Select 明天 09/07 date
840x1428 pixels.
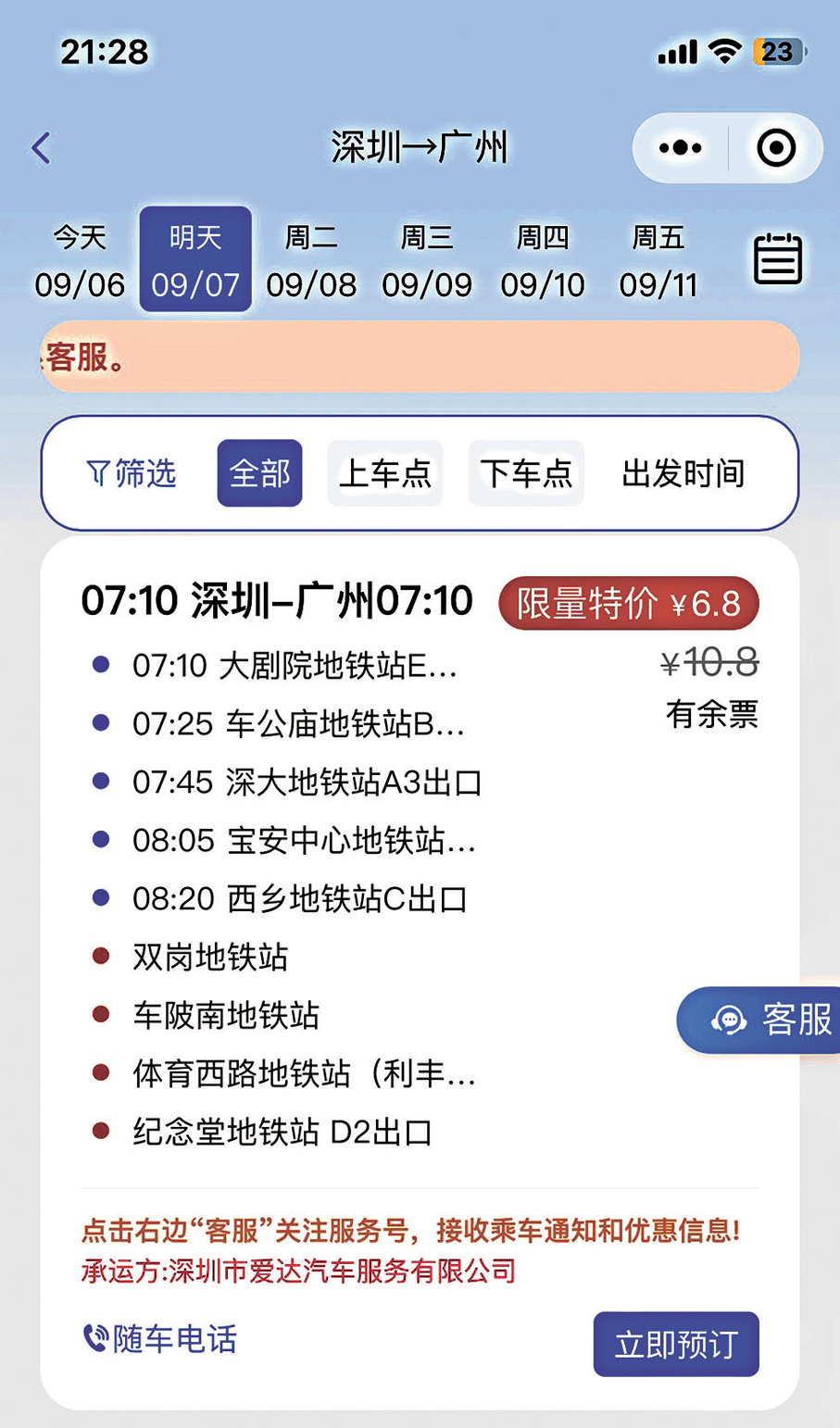(x=195, y=259)
